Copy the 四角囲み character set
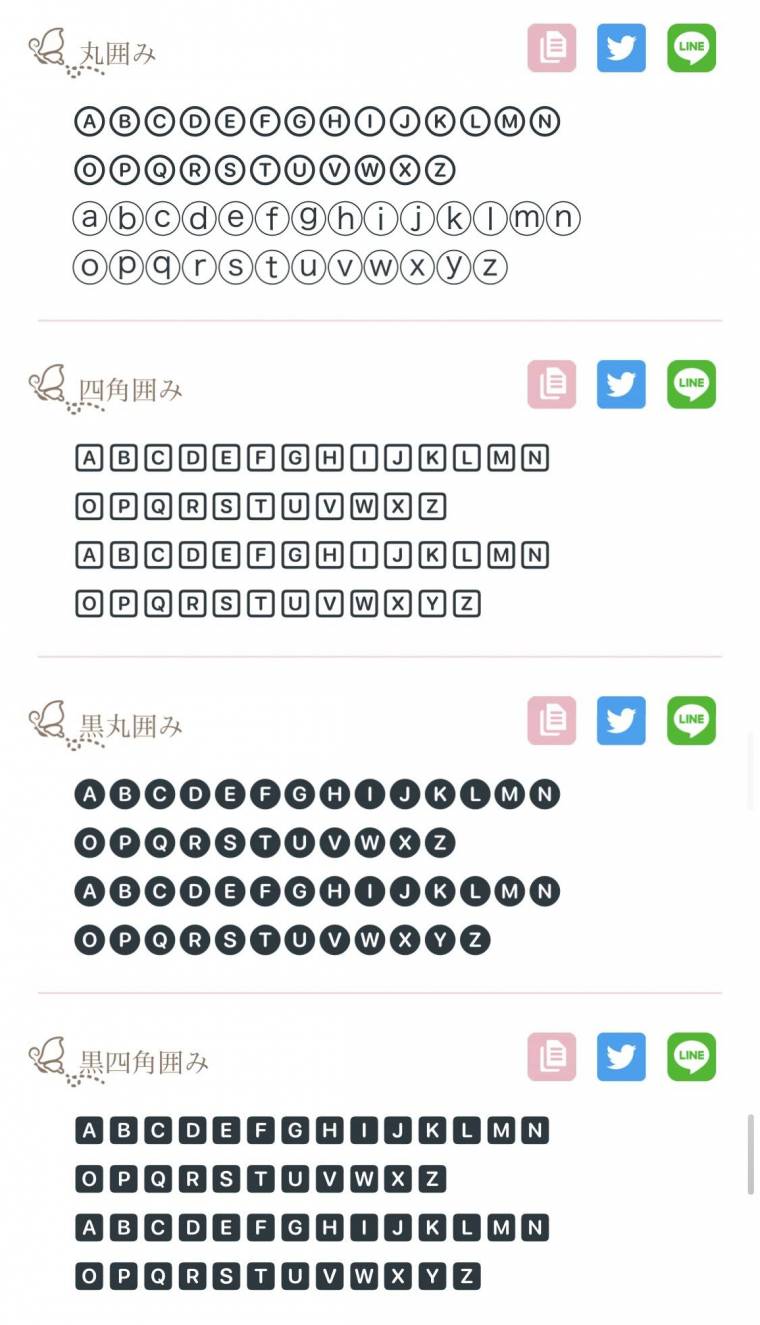Image resolution: width=760 pixels, height=1325 pixels. (552, 384)
